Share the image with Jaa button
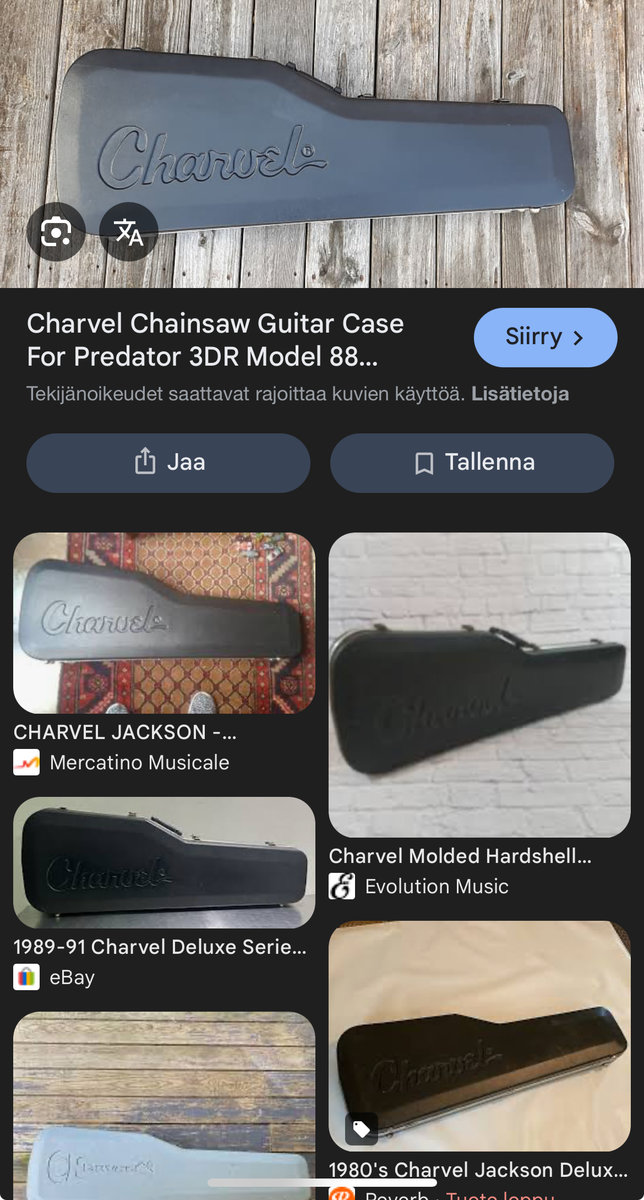This screenshot has height=1200, width=644. (x=168, y=462)
